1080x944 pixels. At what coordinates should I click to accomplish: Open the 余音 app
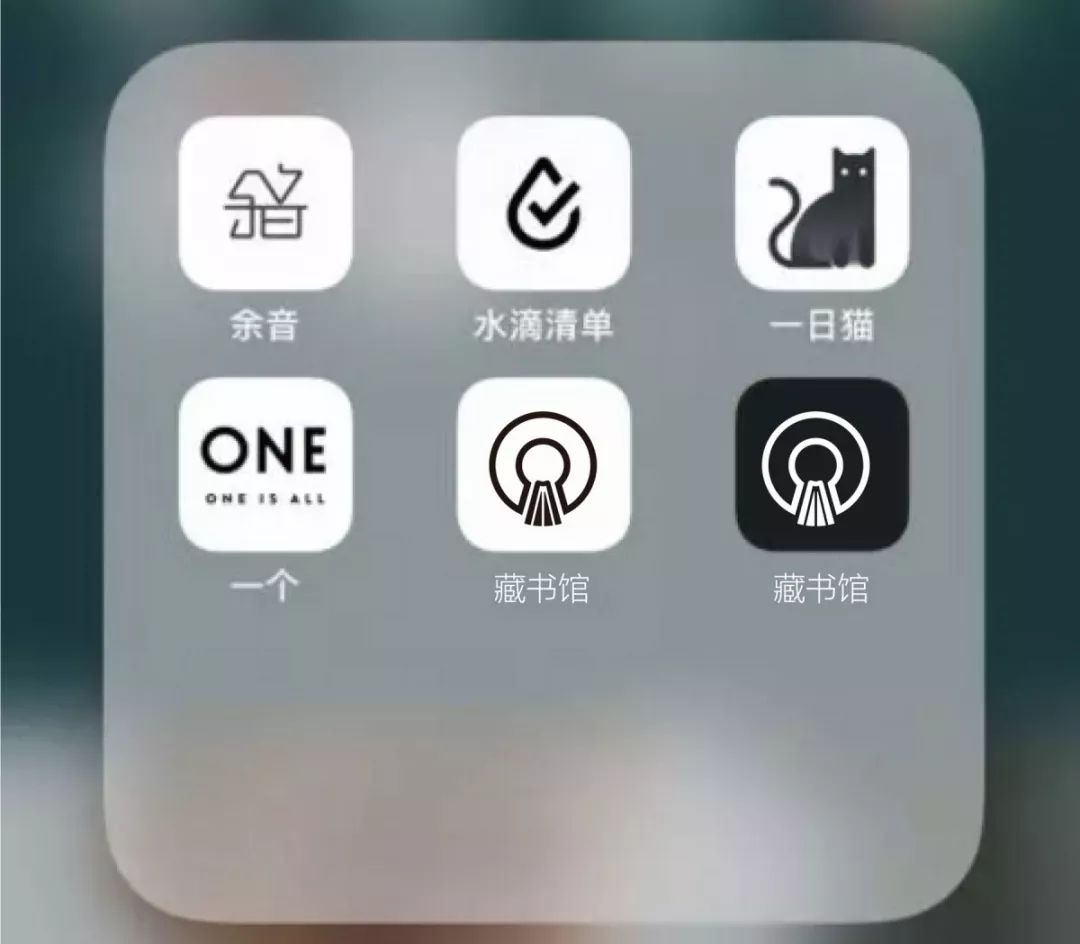click(x=265, y=203)
